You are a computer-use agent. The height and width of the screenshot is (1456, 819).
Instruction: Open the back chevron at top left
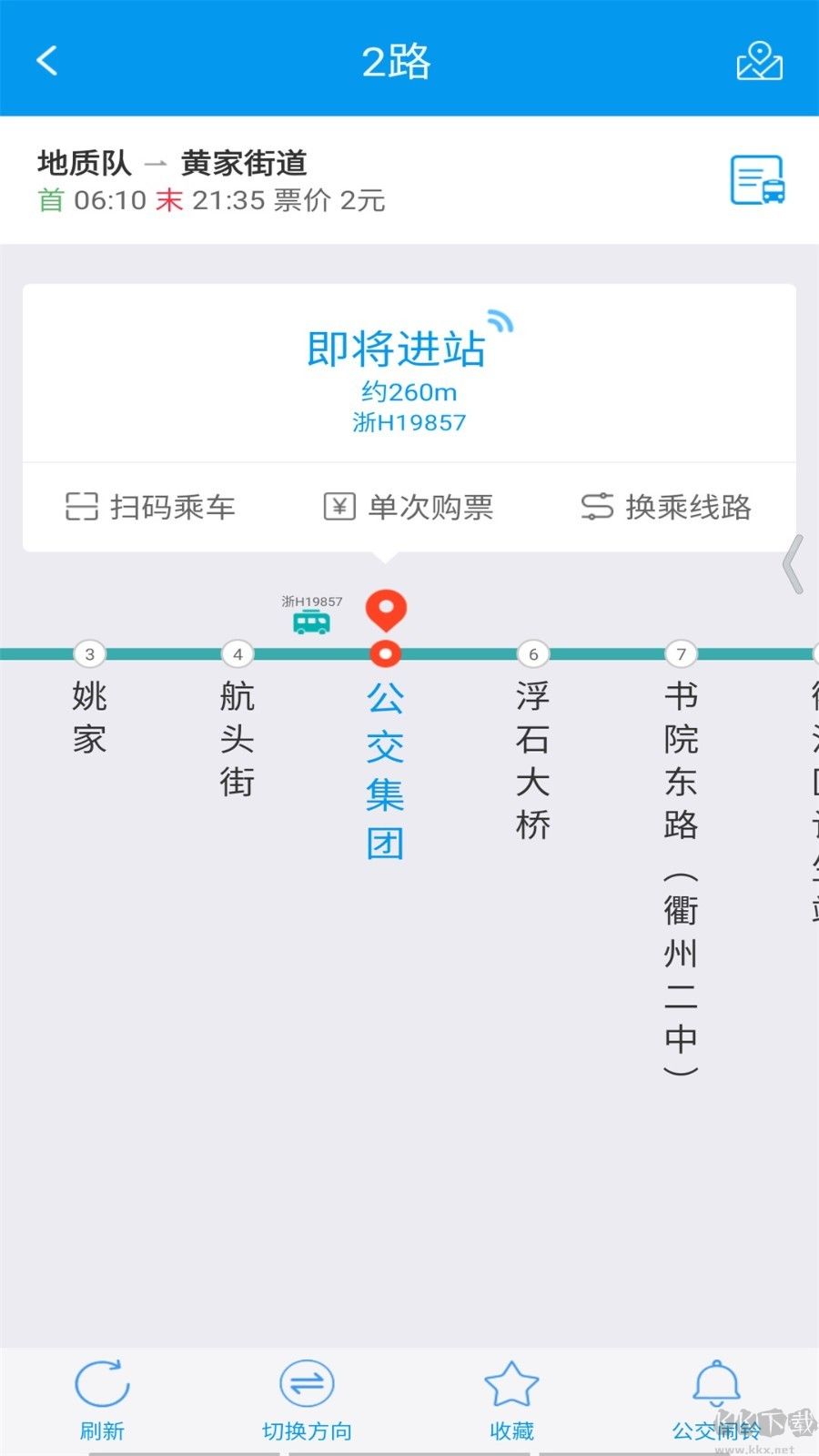[x=45, y=60]
